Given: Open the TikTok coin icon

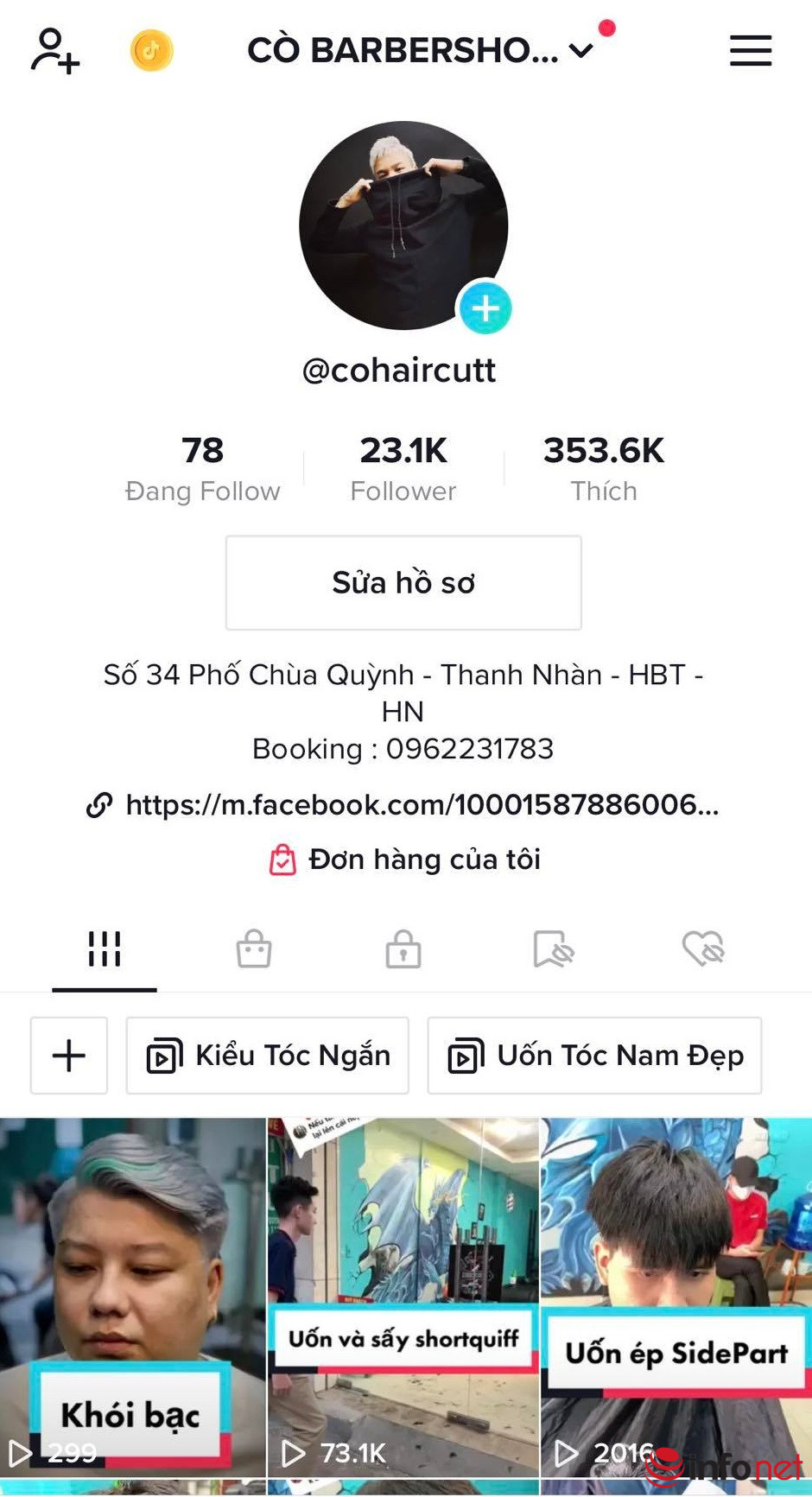Looking at the screenshot, I should tap(151, 51).
